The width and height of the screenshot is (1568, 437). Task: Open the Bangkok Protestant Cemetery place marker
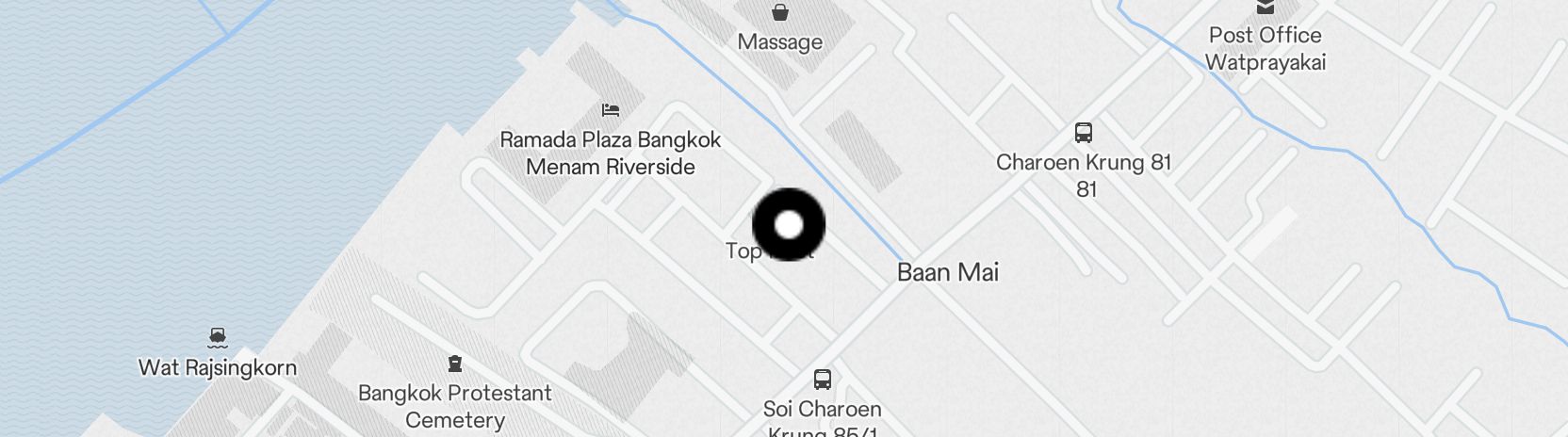tap(455, 364)
